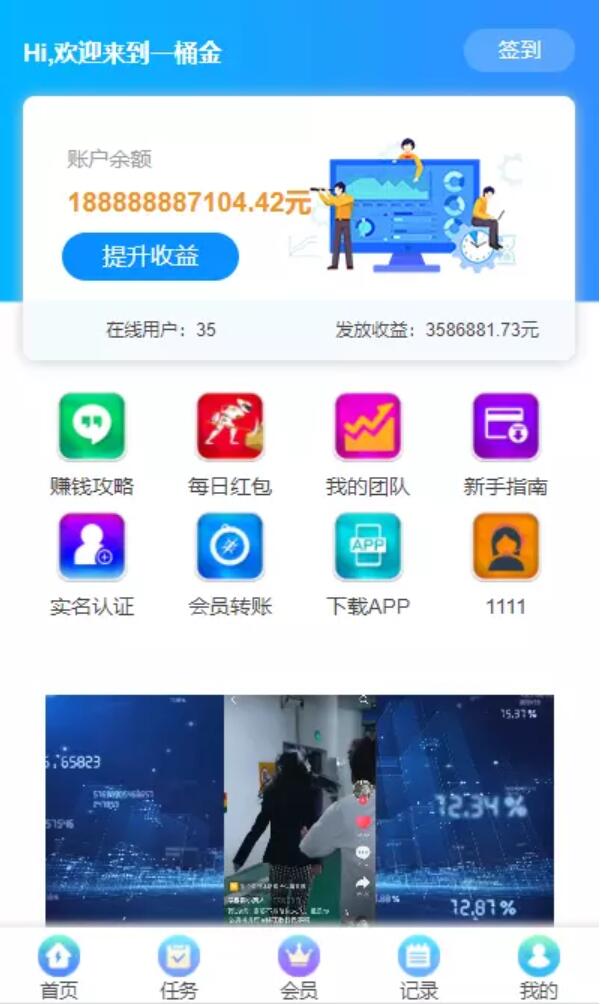Open 会员转账 member transfer
Image resolution: width=601 pixels, height=1005 pixels.
click(230, 547)
